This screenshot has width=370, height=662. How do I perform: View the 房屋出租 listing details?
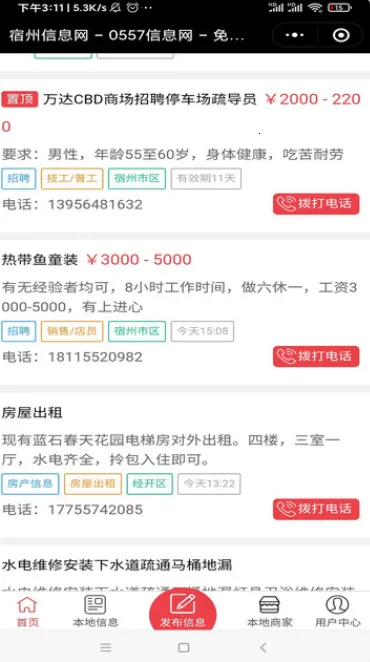pyautogui.click(x=32, y=412)
